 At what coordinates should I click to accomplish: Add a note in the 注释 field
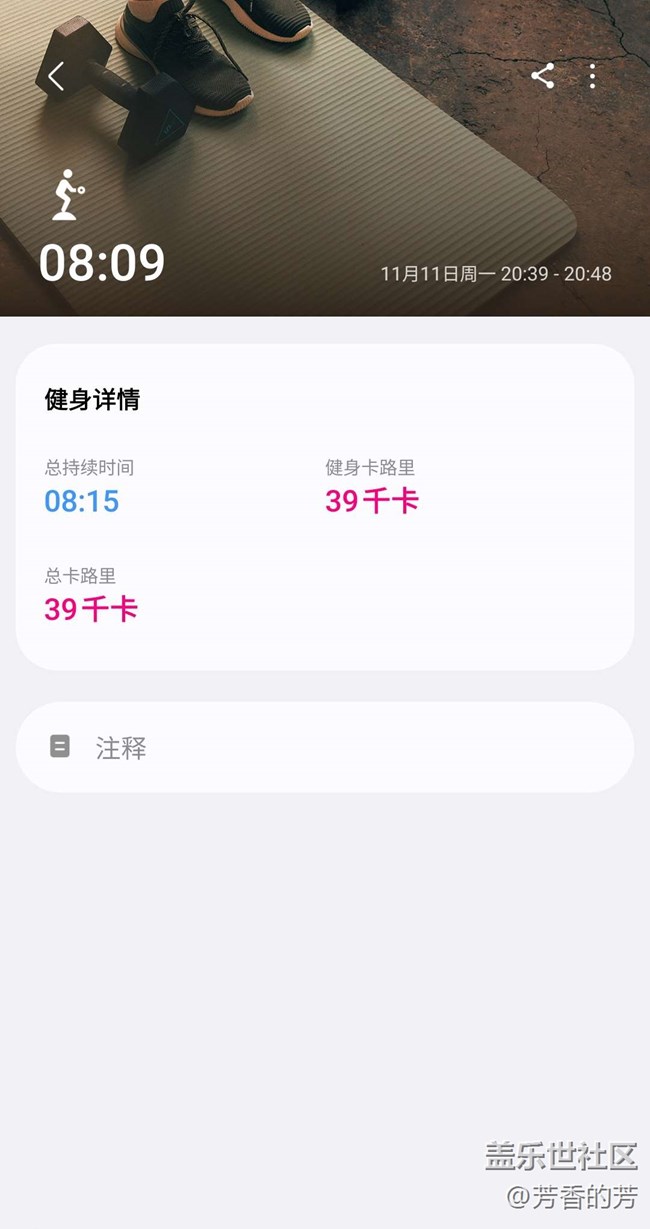325,747
